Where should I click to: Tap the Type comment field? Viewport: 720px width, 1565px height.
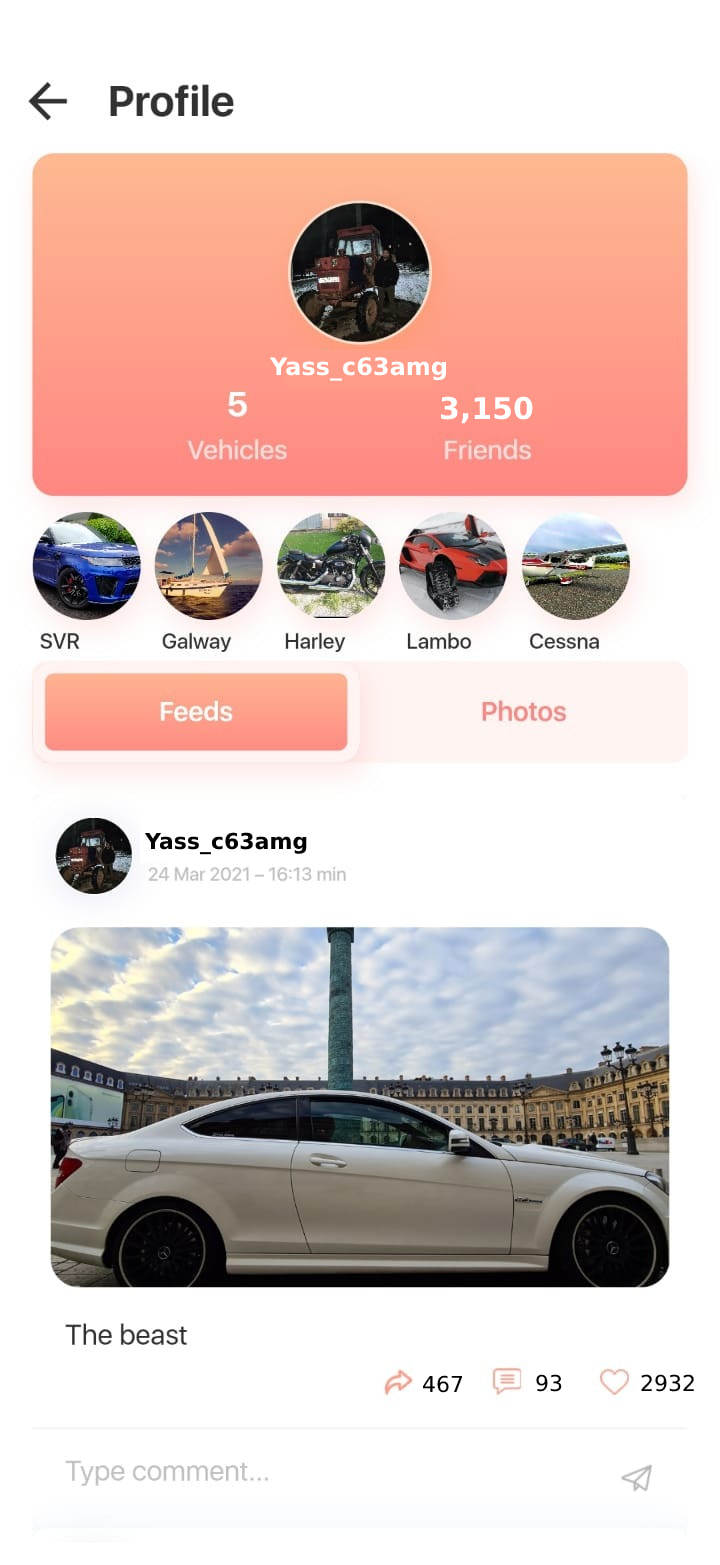coord(320,1471)
